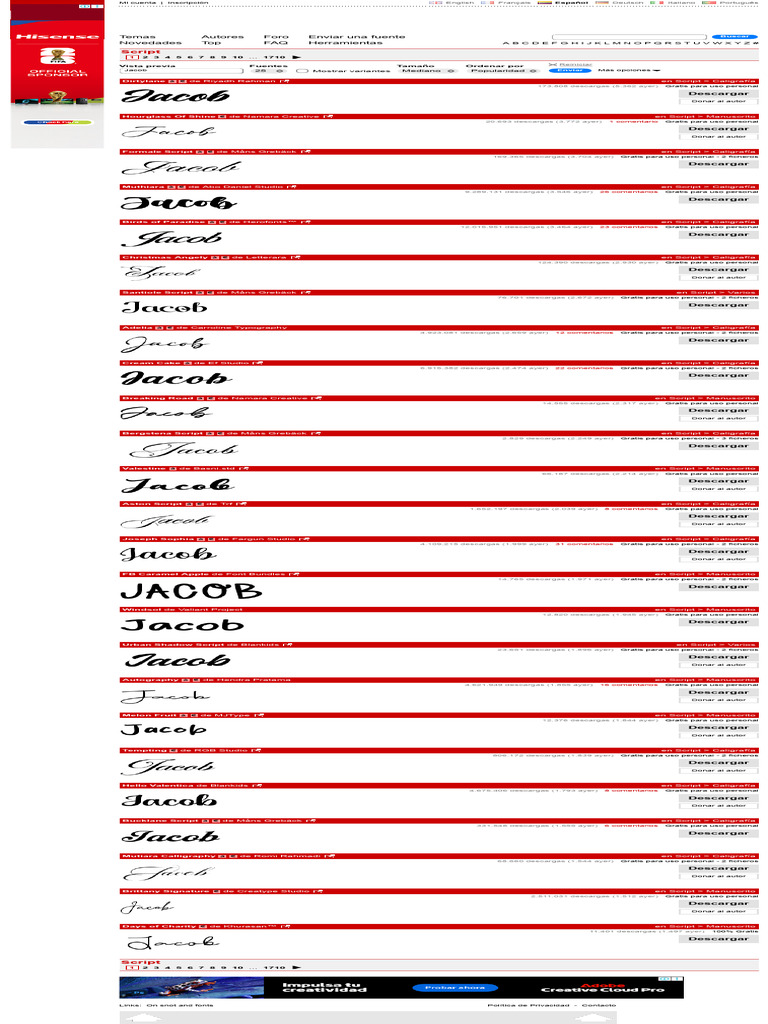Download the Dirtylane font
The image size is (768, 1024).
tap(718, 93)
